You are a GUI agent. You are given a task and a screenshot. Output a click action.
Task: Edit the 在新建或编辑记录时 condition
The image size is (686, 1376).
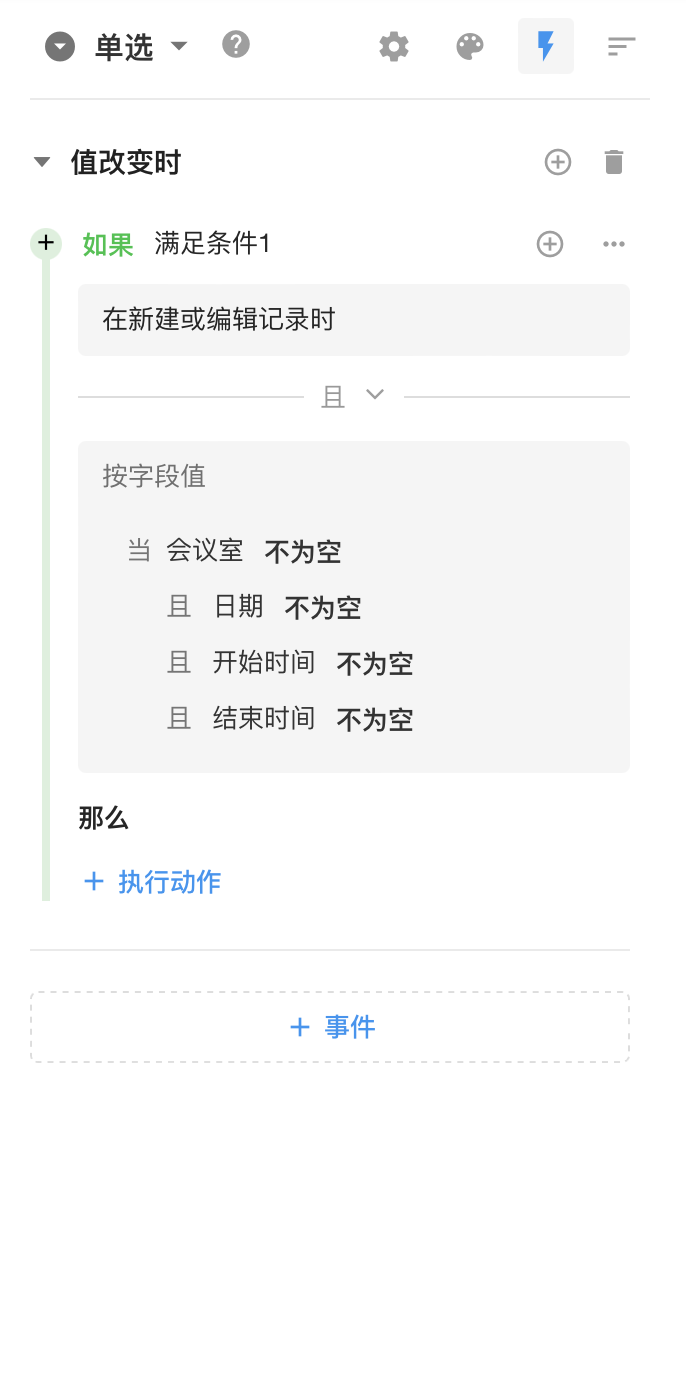tap(354, 320)
